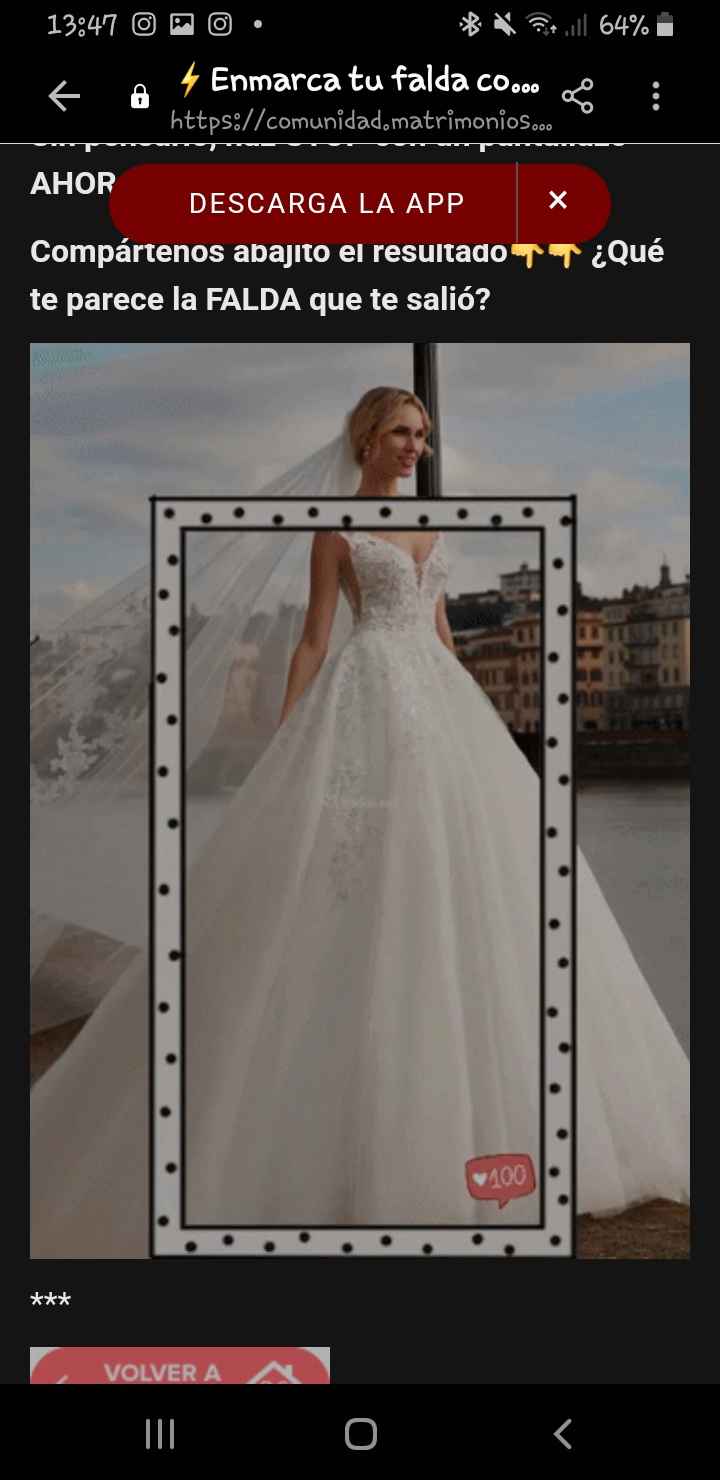The image size is (720, 1480).
Task: View site security lock info
Action: [140, 97]
